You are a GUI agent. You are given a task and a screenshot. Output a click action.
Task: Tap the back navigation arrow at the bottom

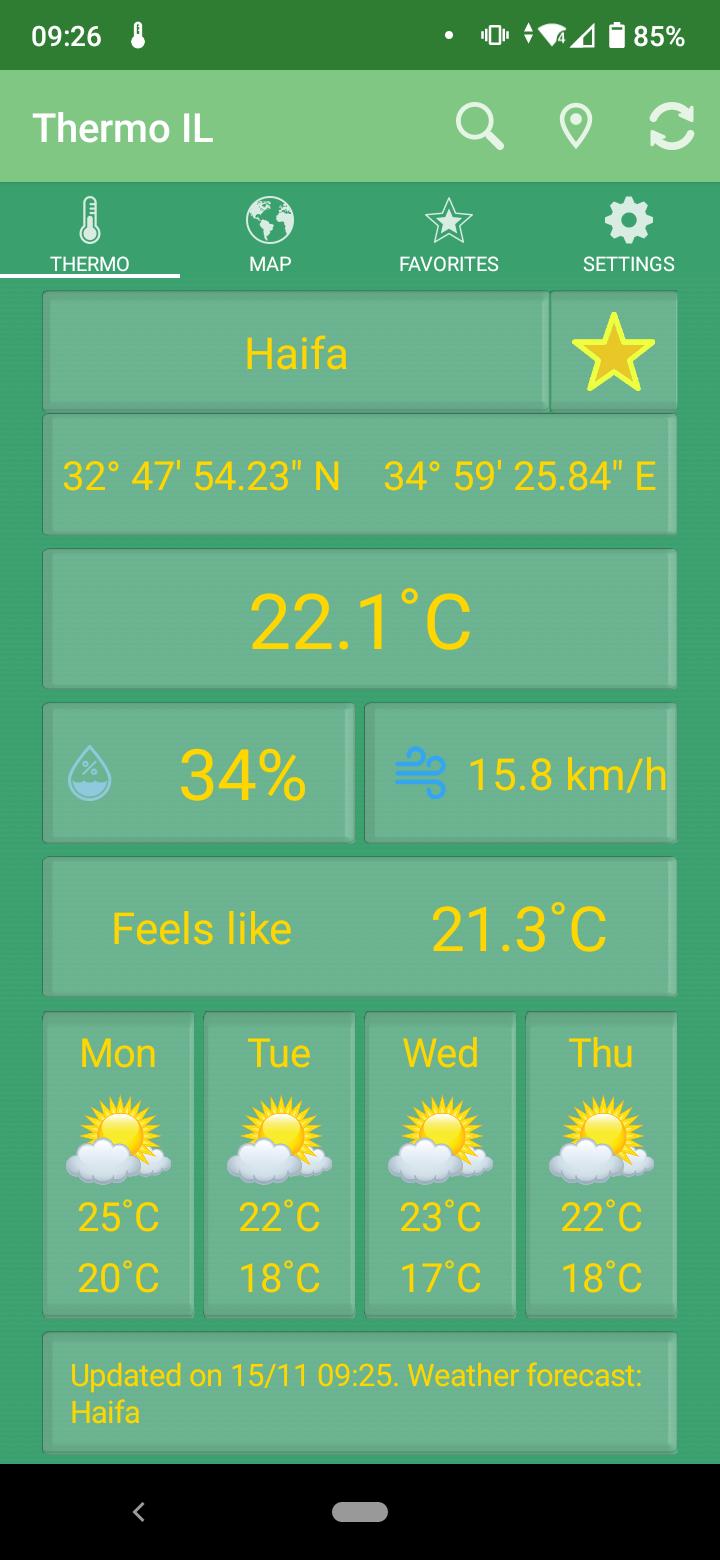[137, 1512]
